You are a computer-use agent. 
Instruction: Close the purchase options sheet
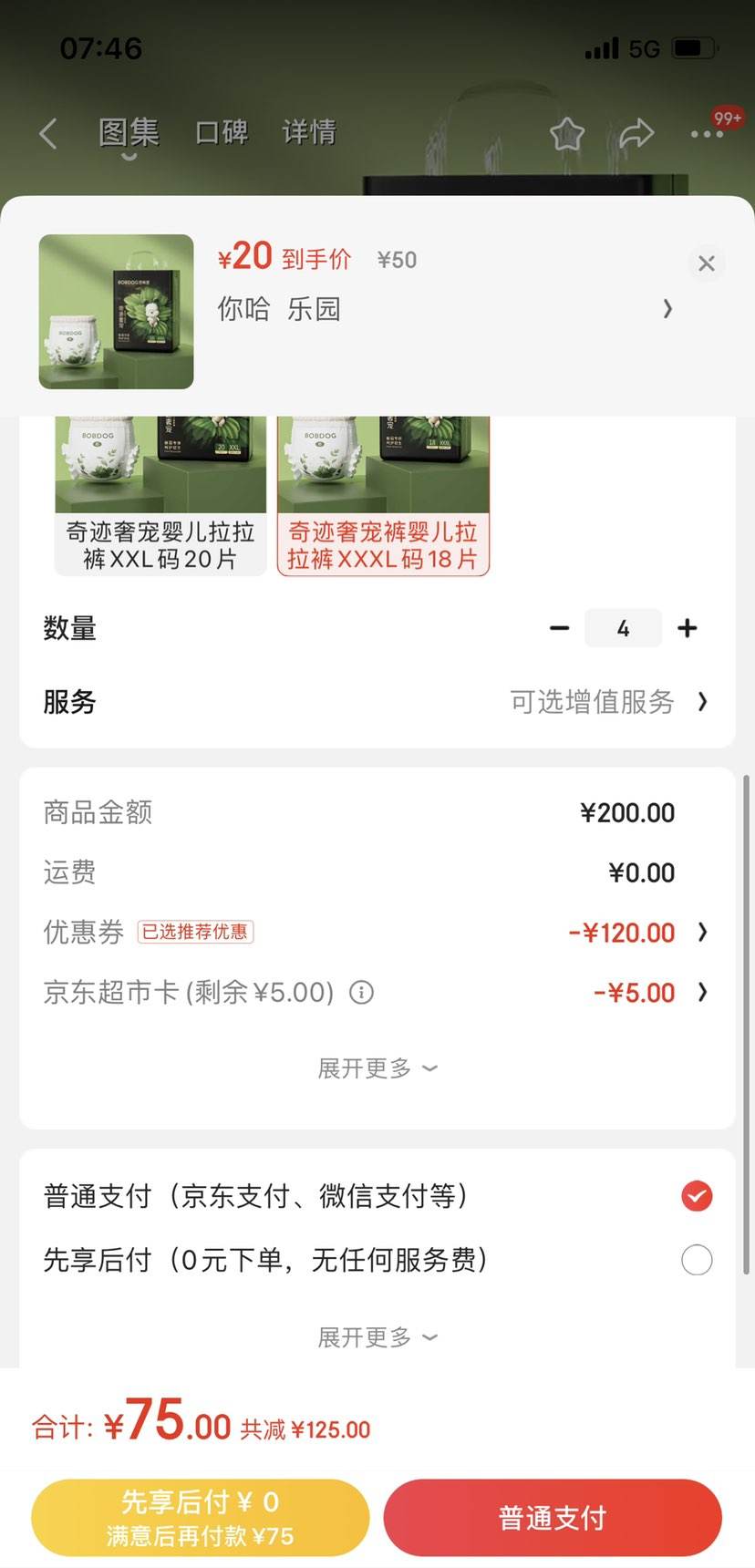tap(706, 263)
